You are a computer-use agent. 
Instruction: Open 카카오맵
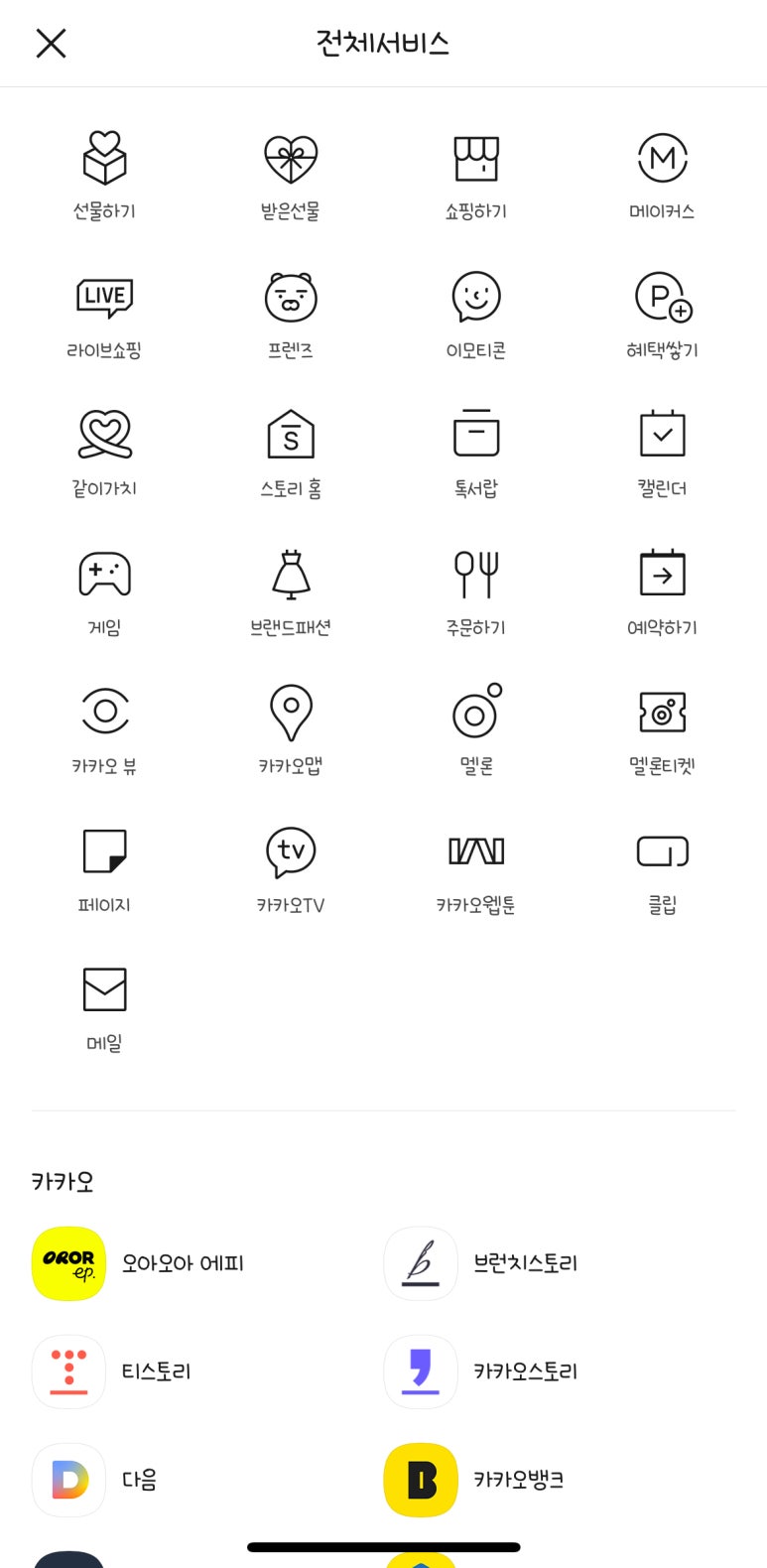[291, 731]
